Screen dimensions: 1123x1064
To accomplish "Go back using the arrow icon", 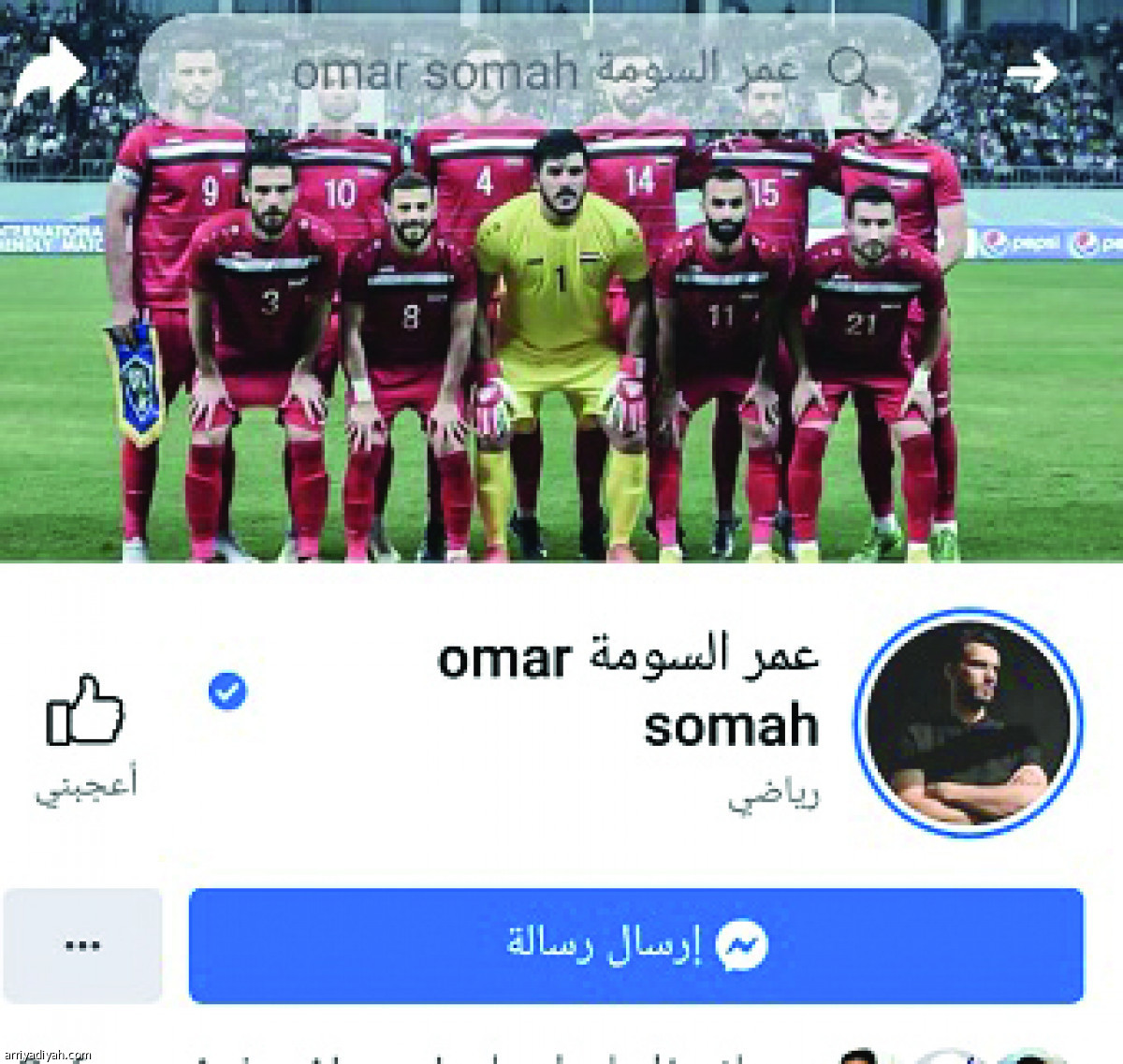I will pos(1031,71).
